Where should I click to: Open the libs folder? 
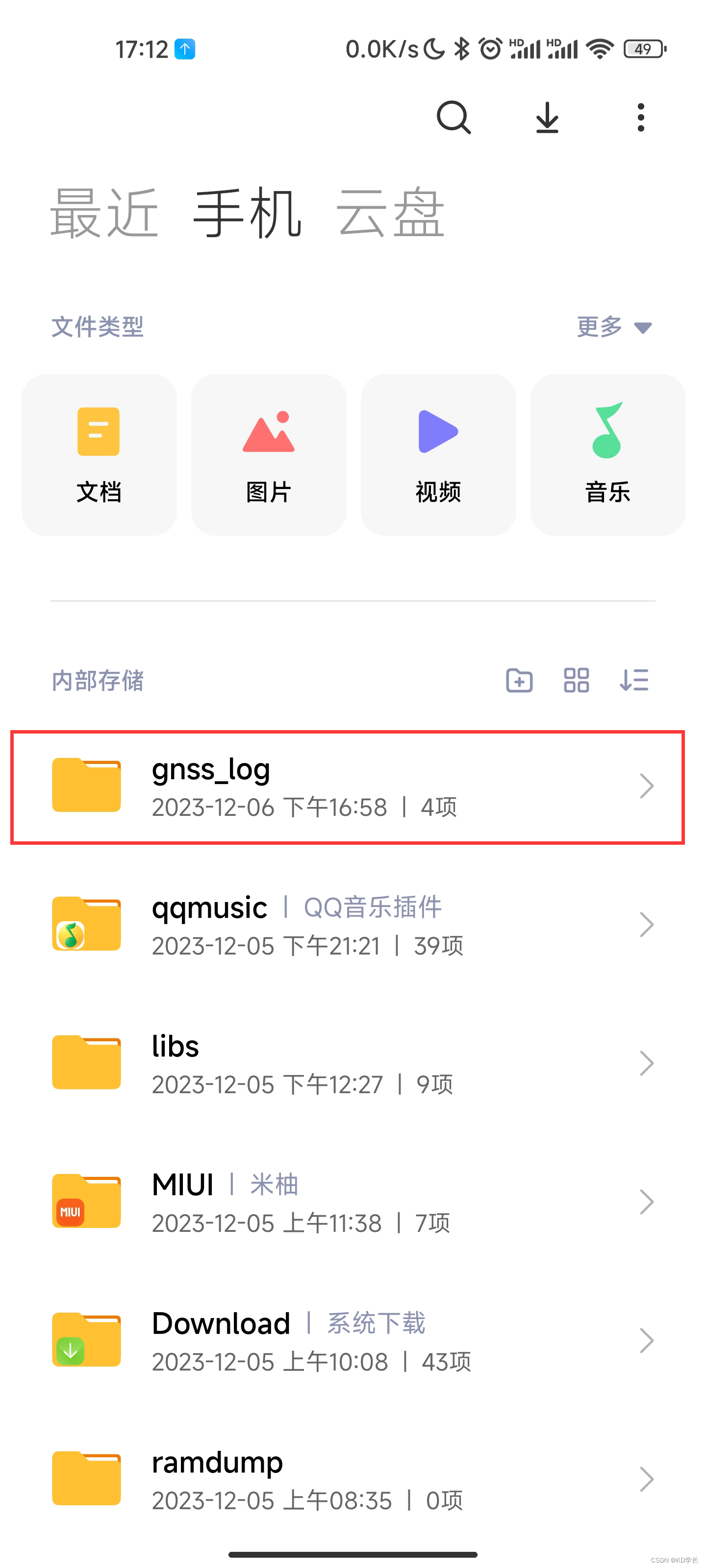coord(347,1063)
